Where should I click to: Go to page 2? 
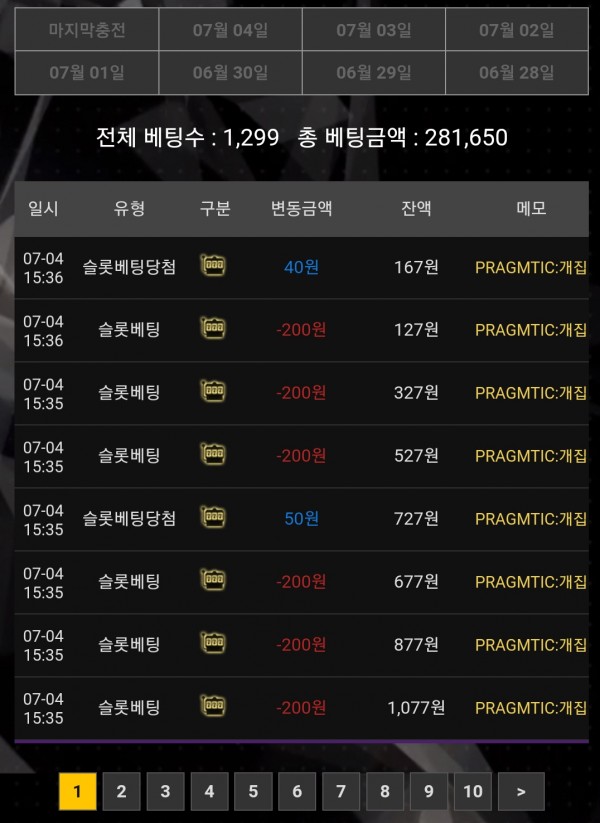121,791
